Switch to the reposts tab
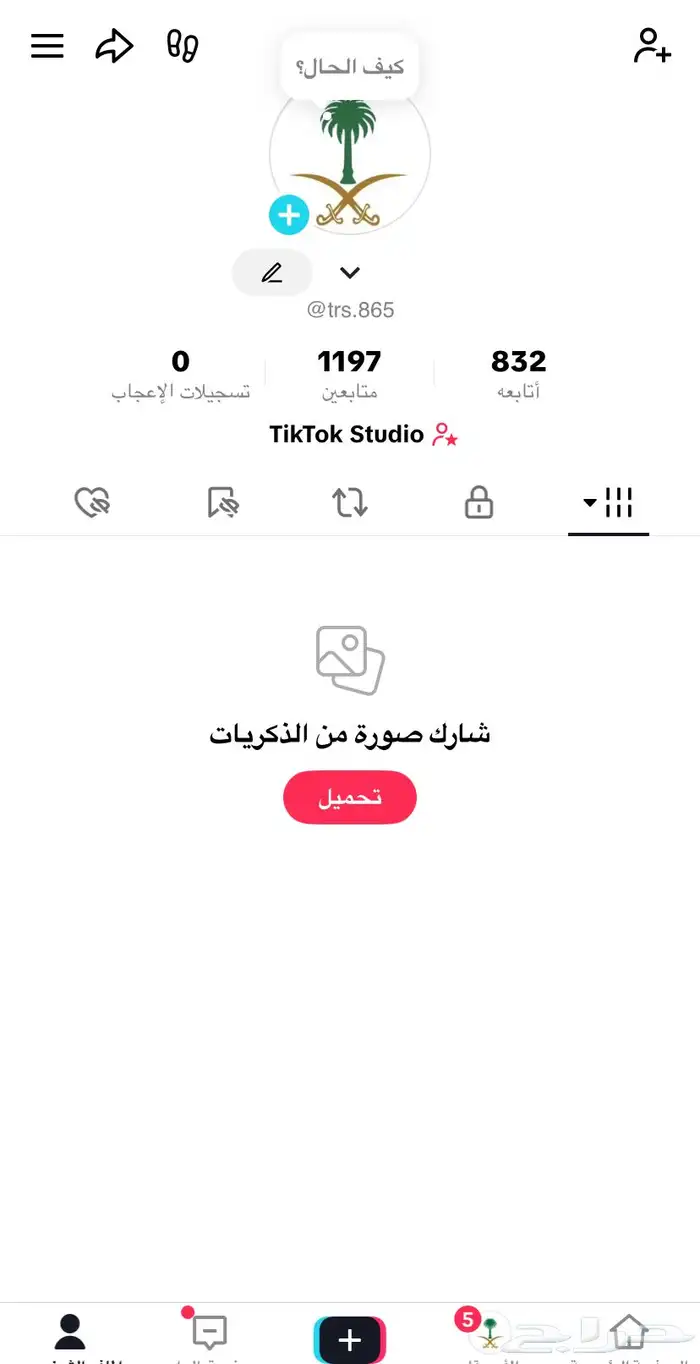The width and height of the screenshot is (700, 1364). 350,503
